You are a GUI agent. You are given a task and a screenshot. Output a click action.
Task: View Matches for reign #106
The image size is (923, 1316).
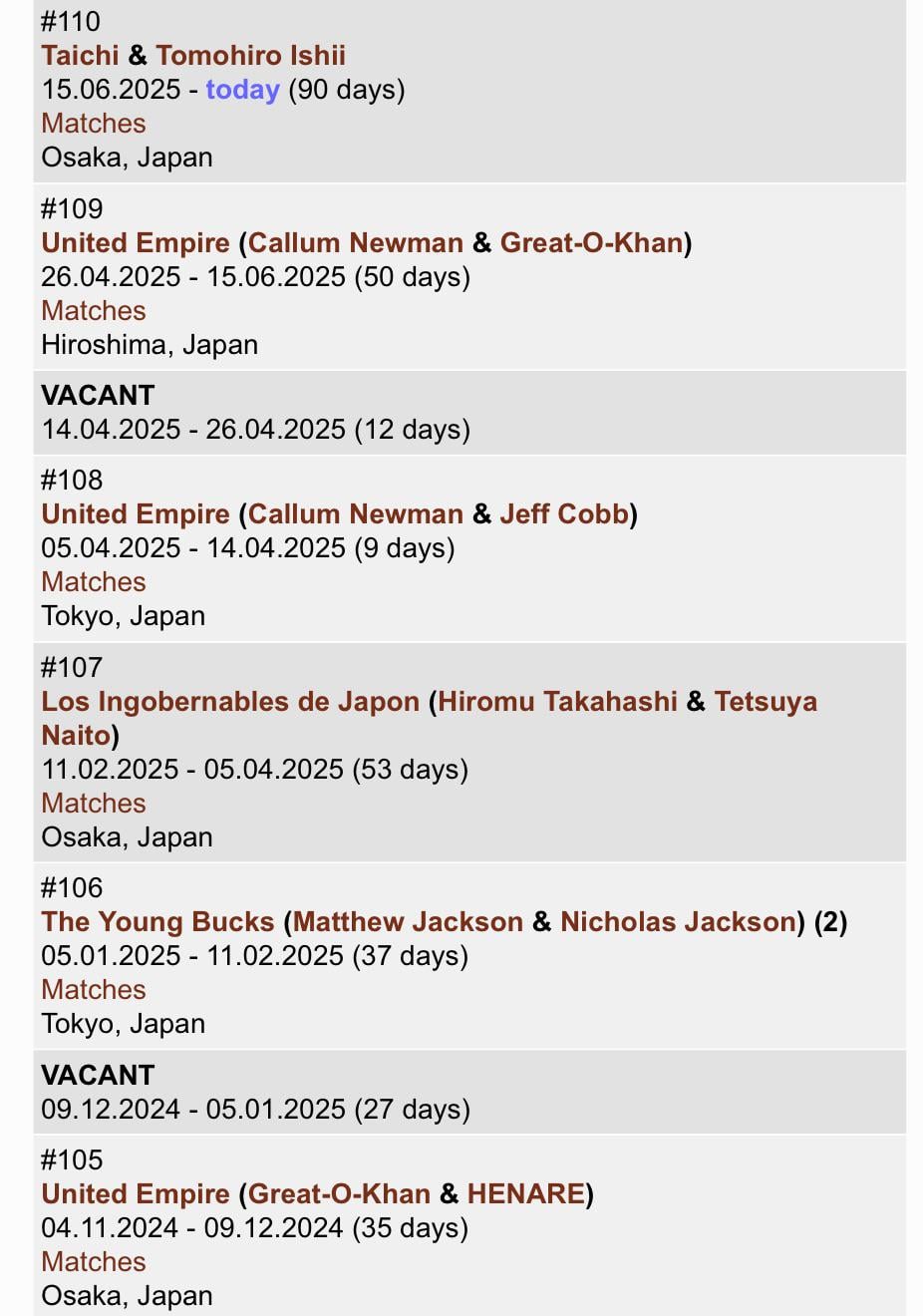click(94, 990)
